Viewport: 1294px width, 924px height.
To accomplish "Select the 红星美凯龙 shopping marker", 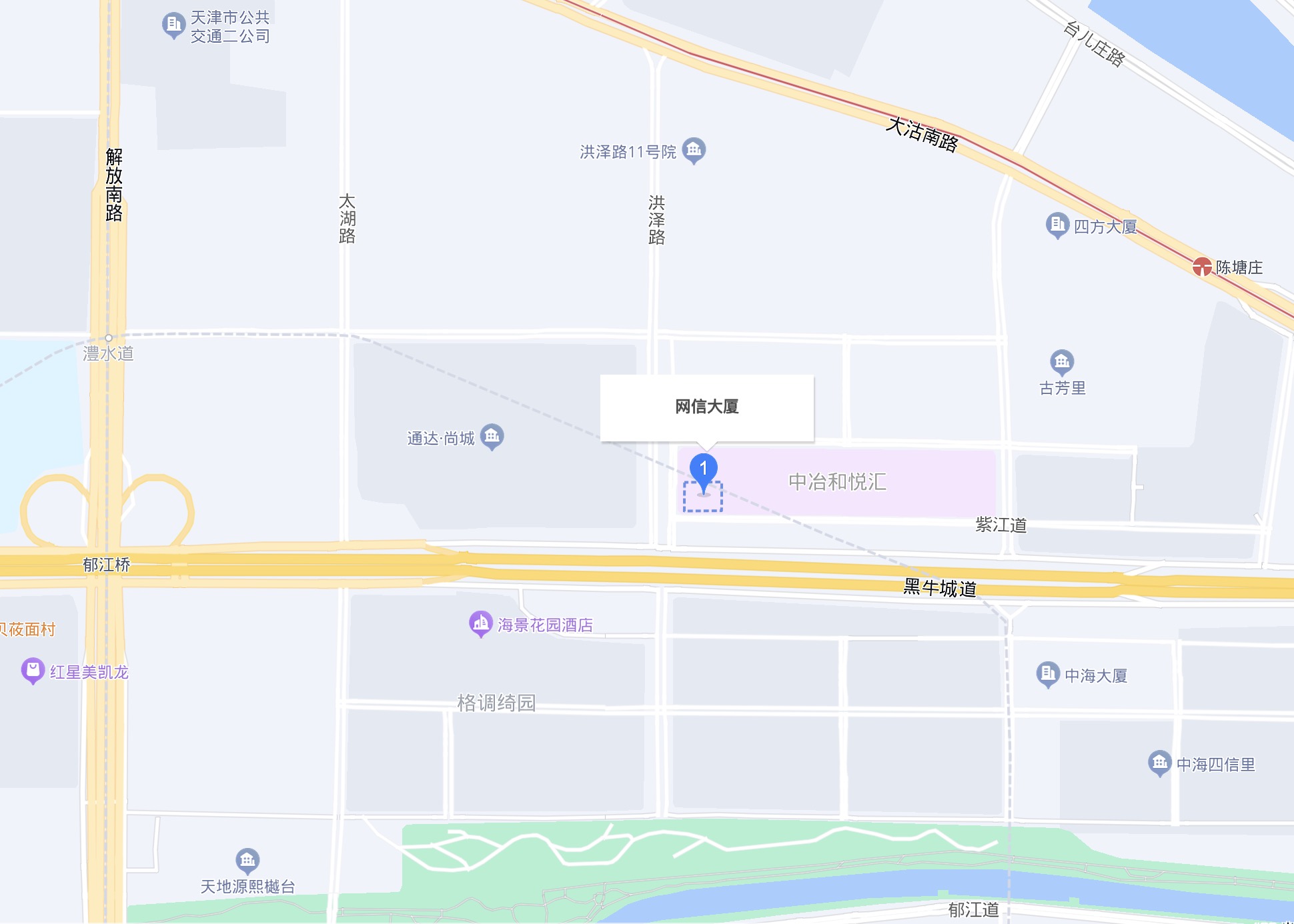I will pyautogui.click(x=33, y=671).
